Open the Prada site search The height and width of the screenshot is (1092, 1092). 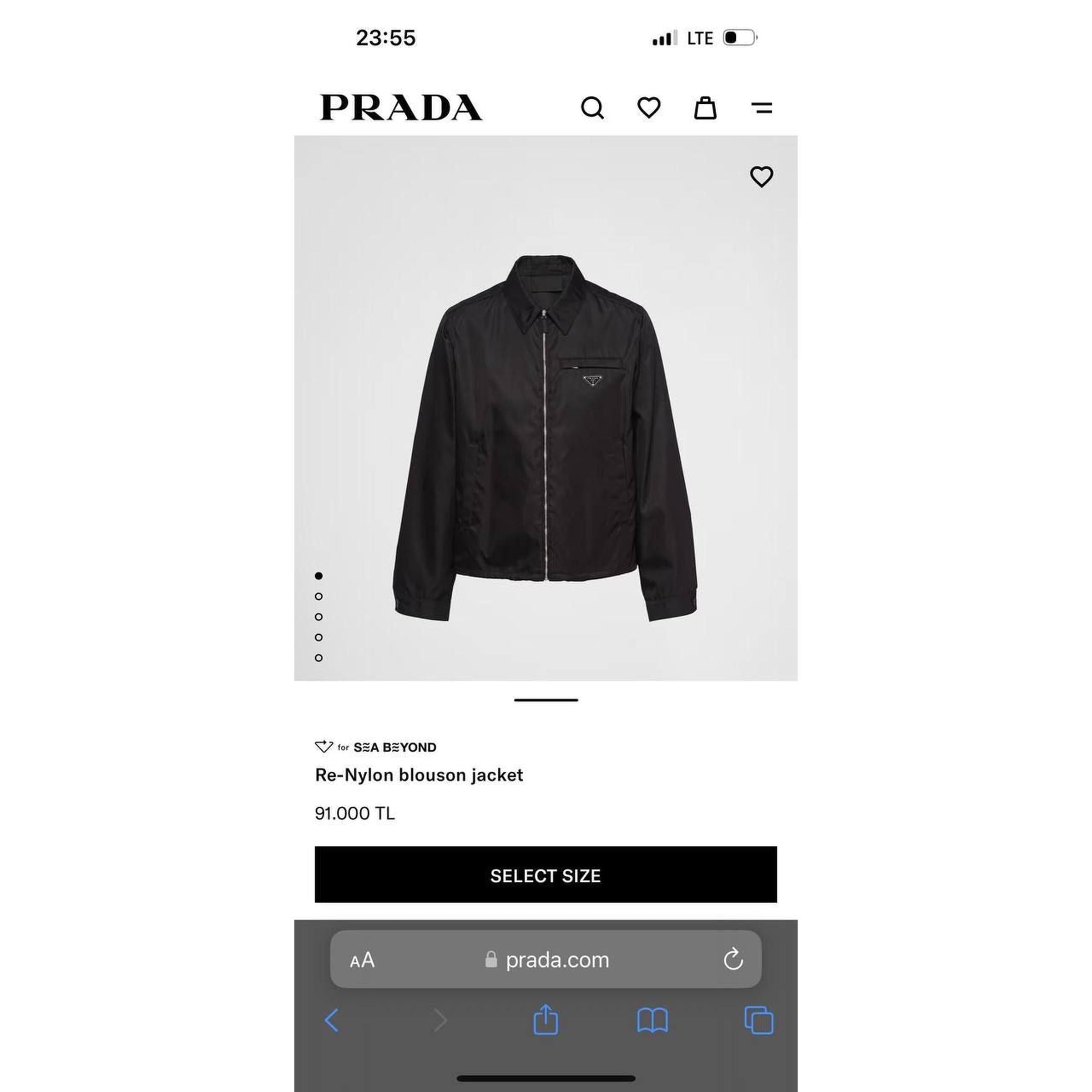592,107
